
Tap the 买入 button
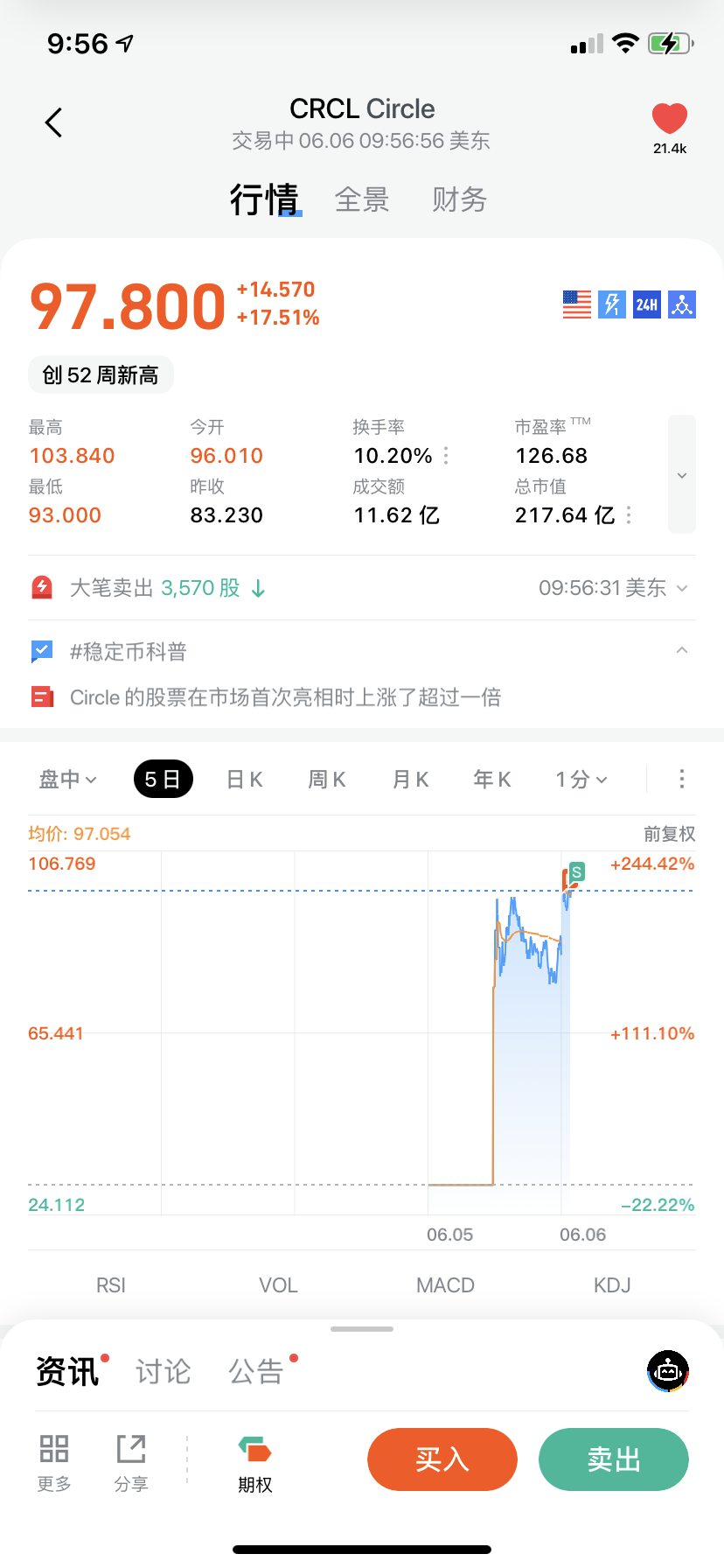point(442,1459)
